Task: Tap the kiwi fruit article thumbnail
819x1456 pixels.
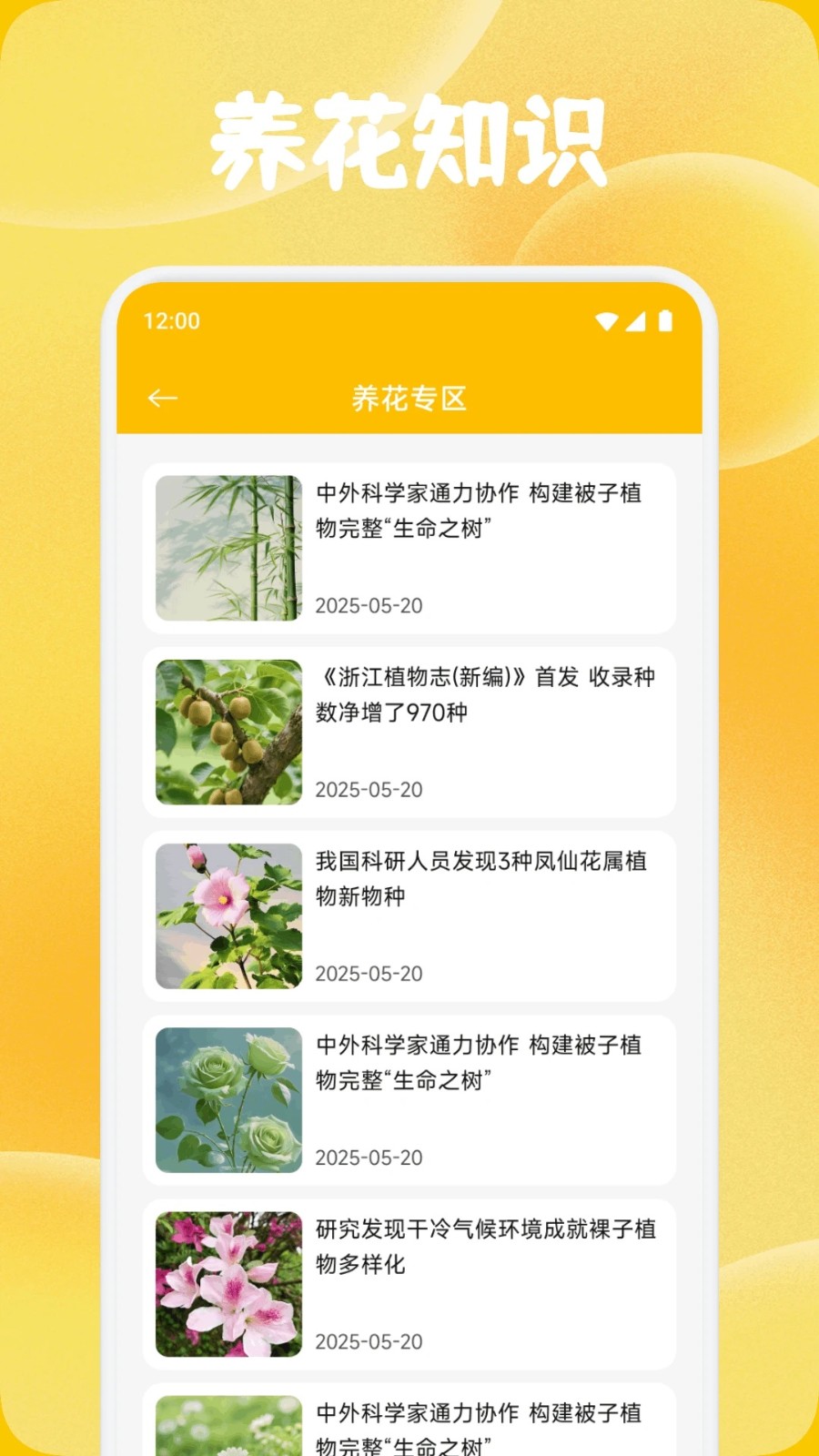Action: [x=226, y=733]
